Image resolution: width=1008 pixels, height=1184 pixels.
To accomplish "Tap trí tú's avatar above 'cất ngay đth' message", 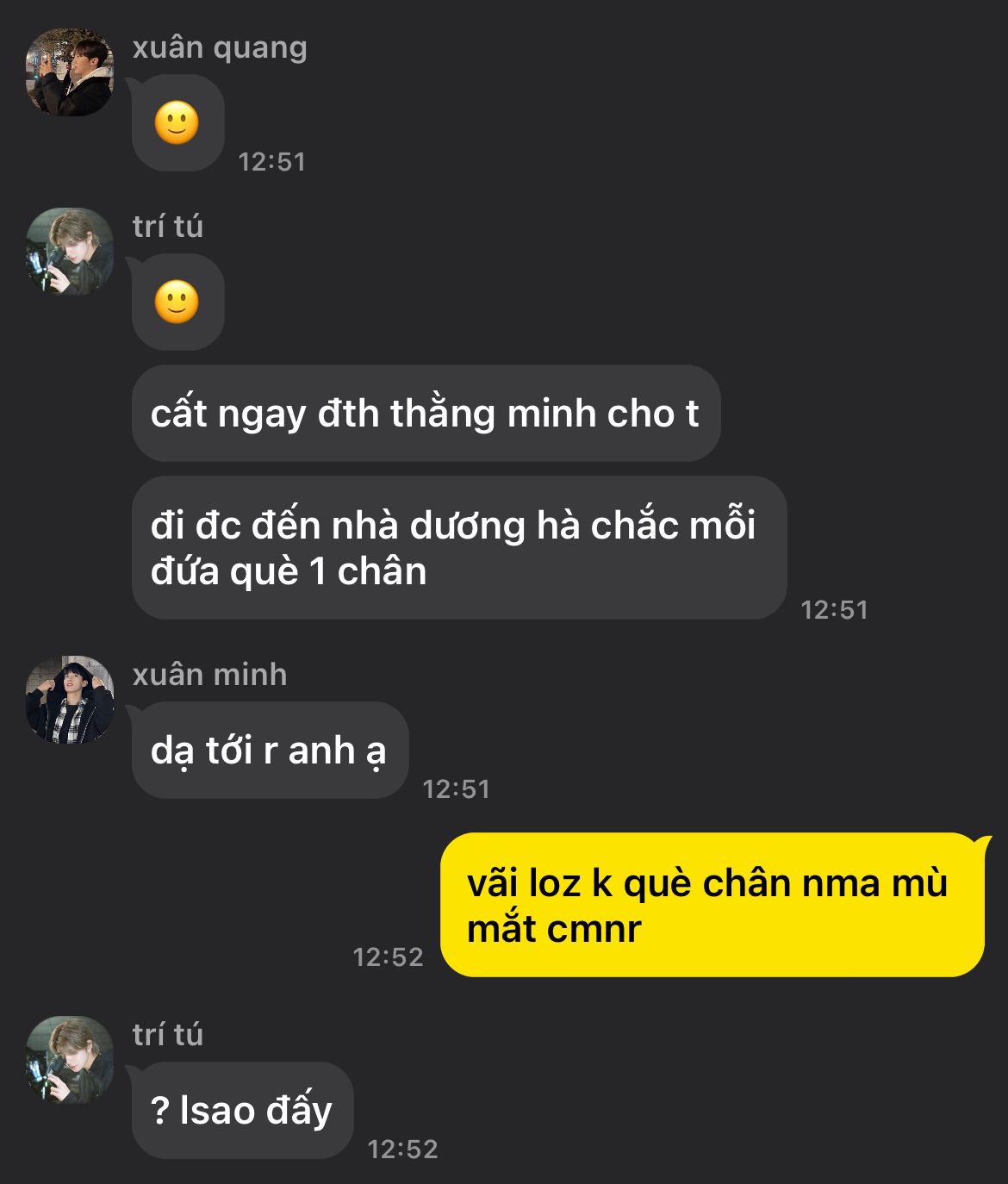I will 70,252.
